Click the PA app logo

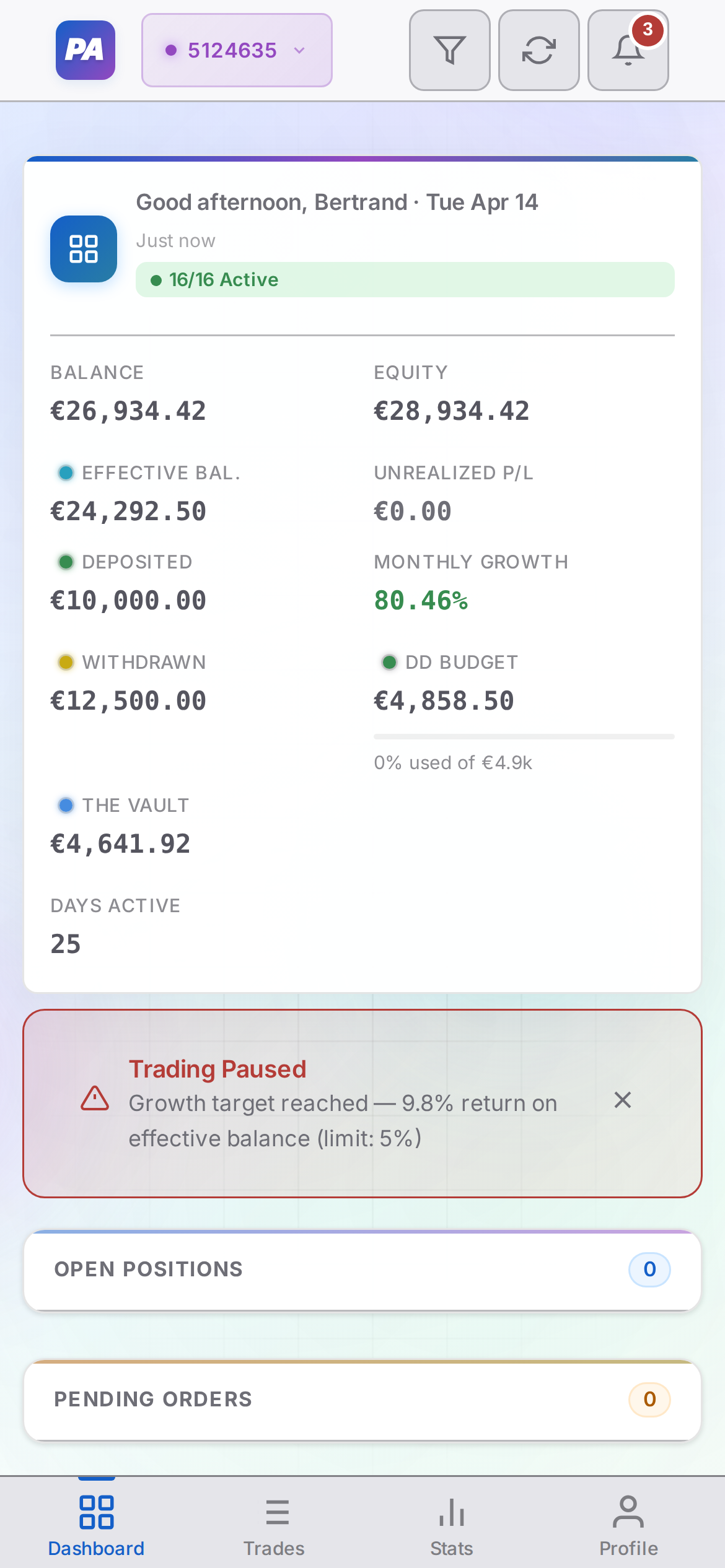pyautogui.click(x=84, y=50)
